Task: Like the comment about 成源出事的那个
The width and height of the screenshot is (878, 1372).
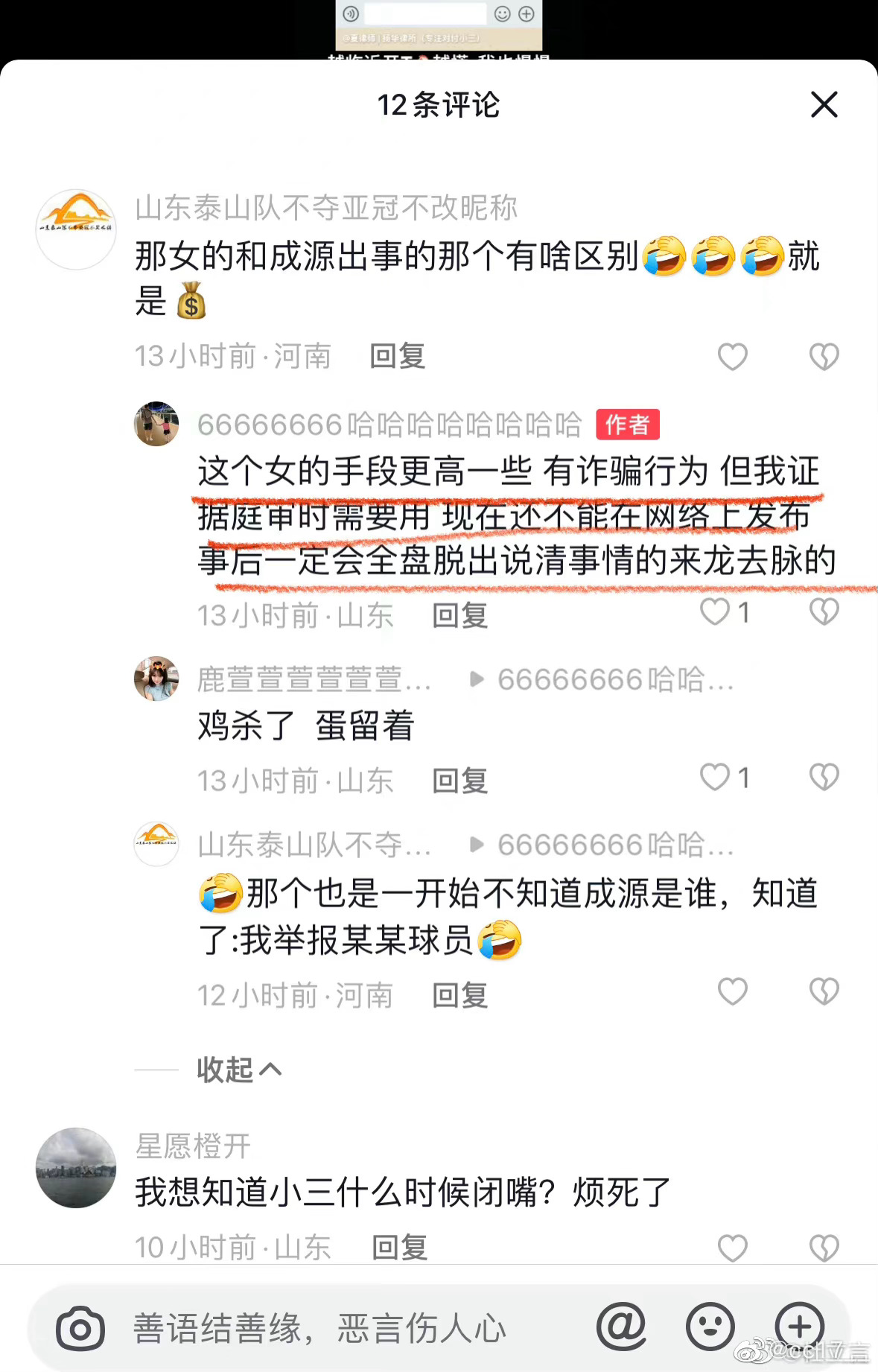Action: click(732, 357)
